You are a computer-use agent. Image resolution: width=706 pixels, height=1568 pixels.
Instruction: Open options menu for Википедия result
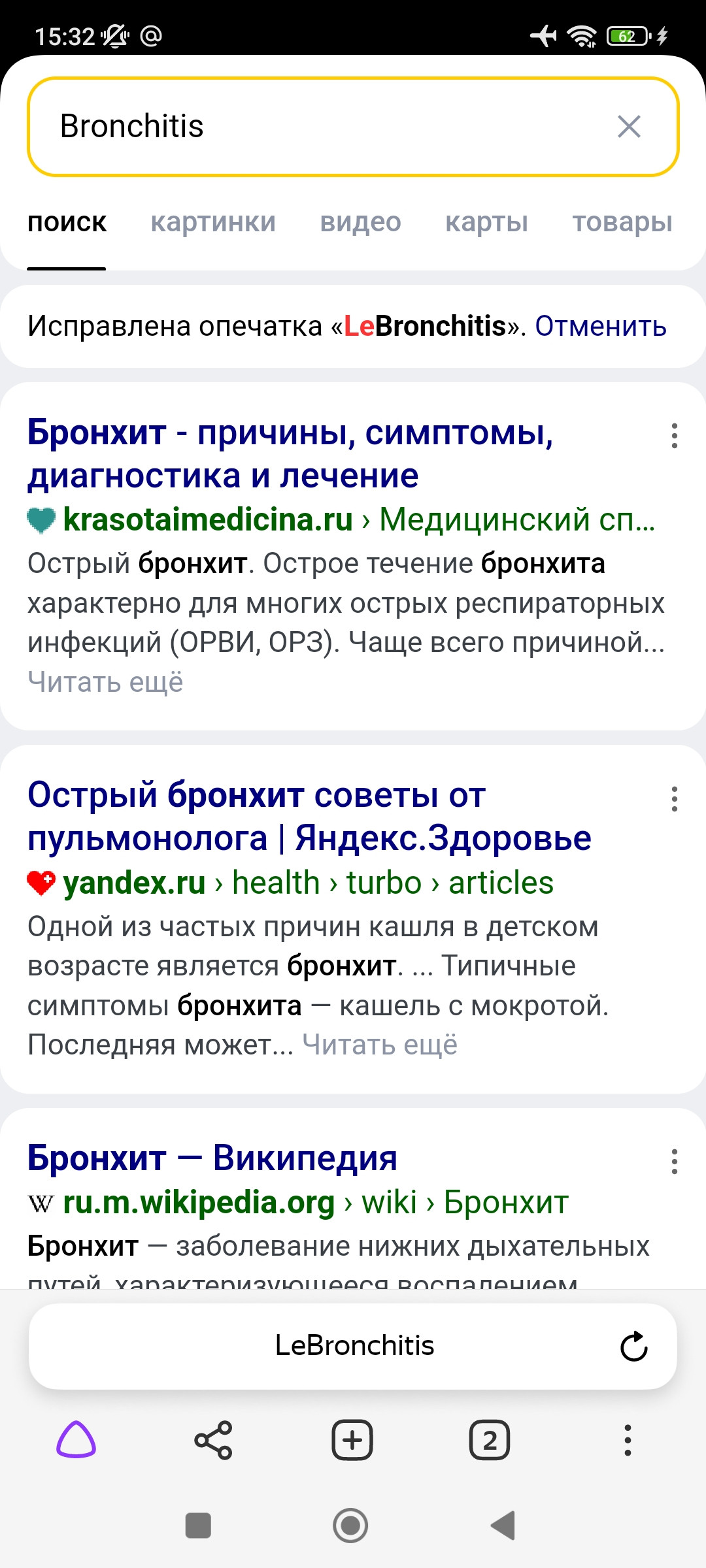674,1162
